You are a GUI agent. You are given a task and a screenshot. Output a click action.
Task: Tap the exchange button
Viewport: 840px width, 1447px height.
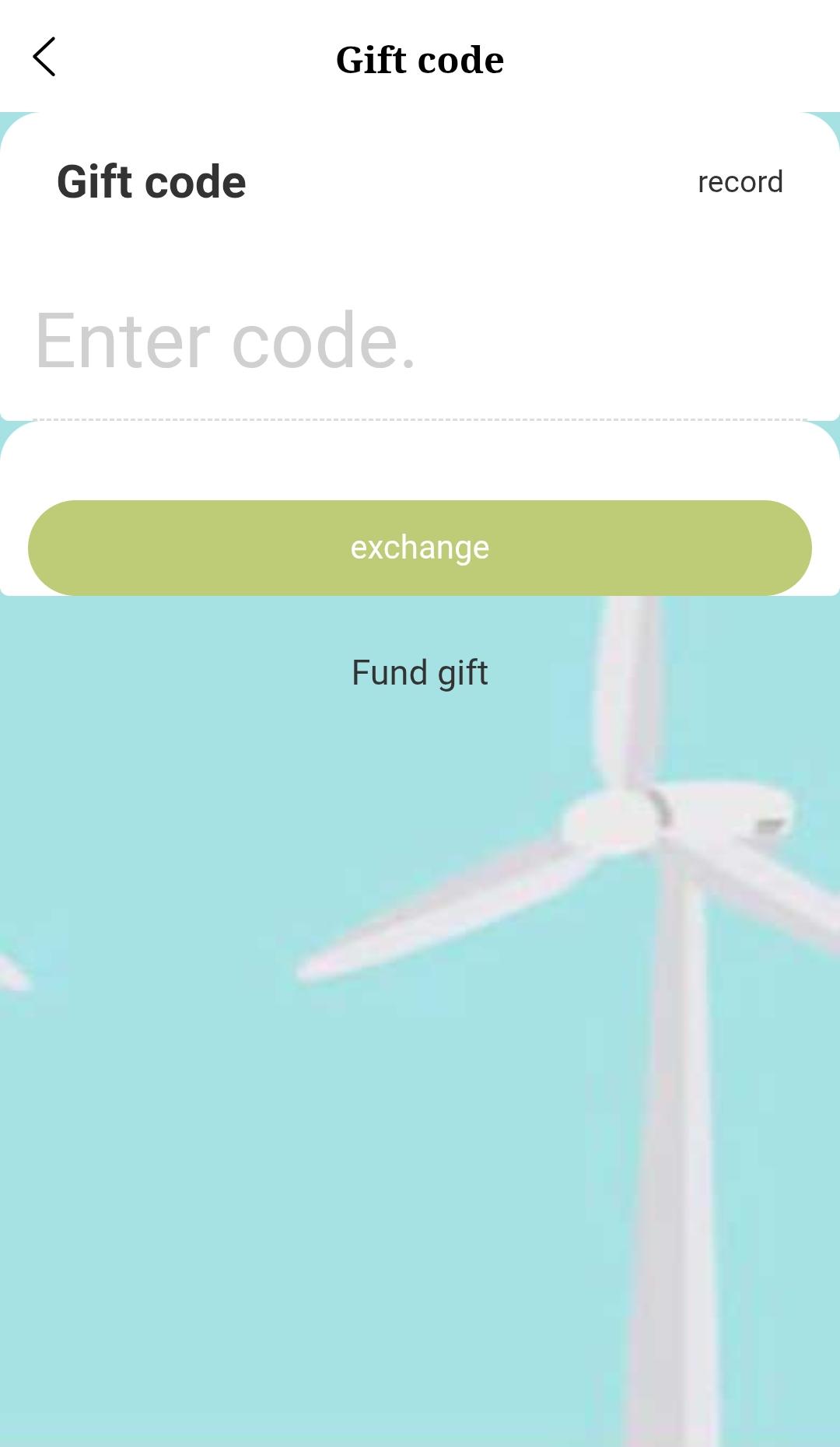click(420, 548)
